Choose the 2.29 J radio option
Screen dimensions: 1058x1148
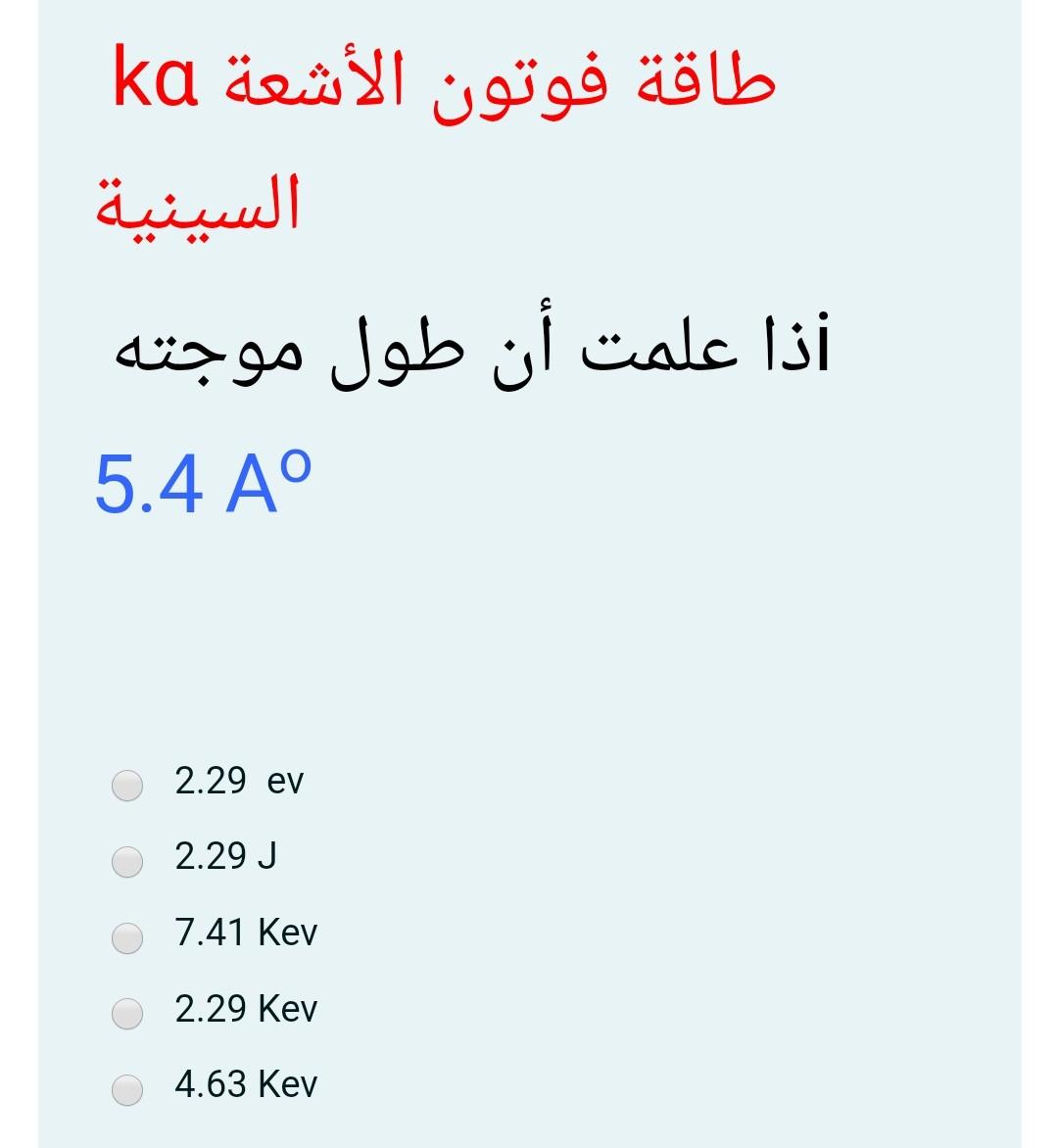point(127,860)
